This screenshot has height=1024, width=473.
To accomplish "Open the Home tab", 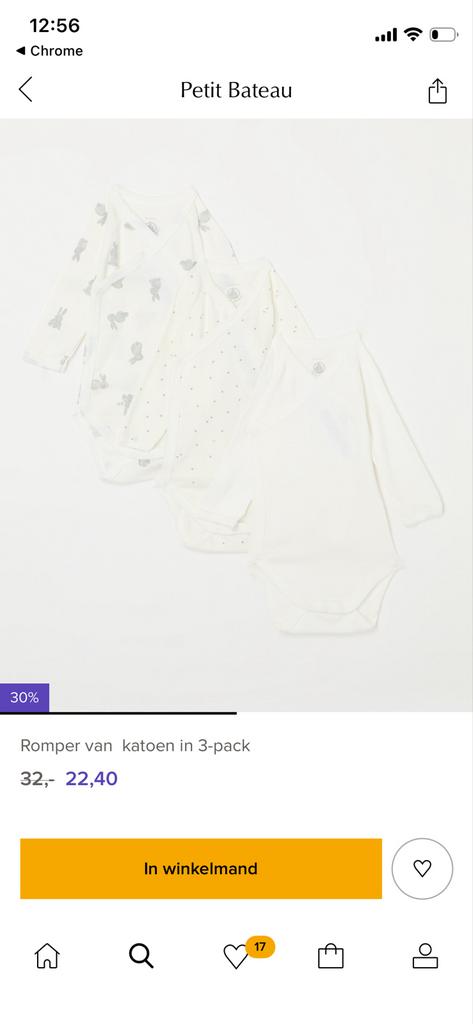I will (47, 956).
